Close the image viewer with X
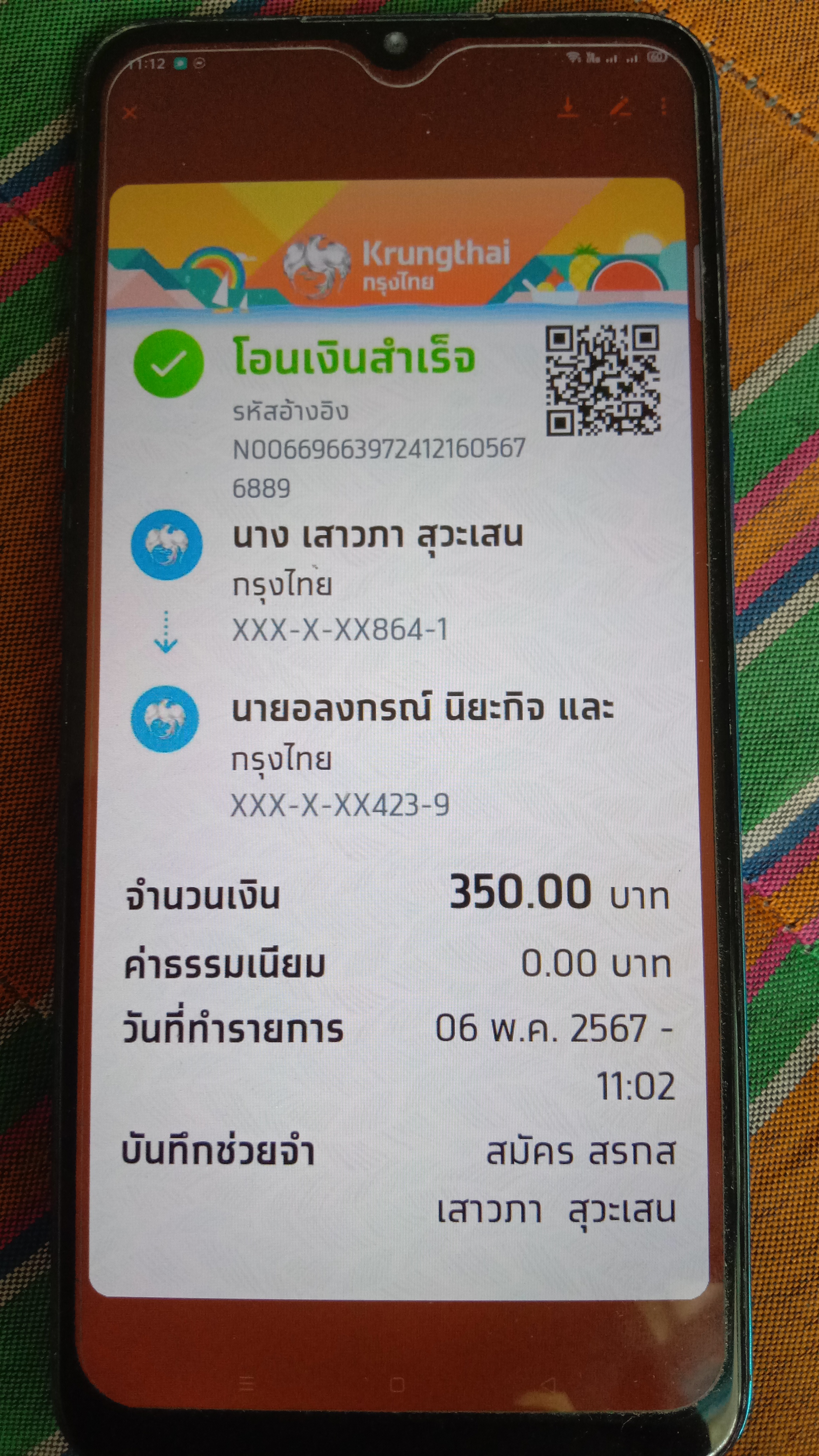The image size is (819, 1456). click(130, 113)
